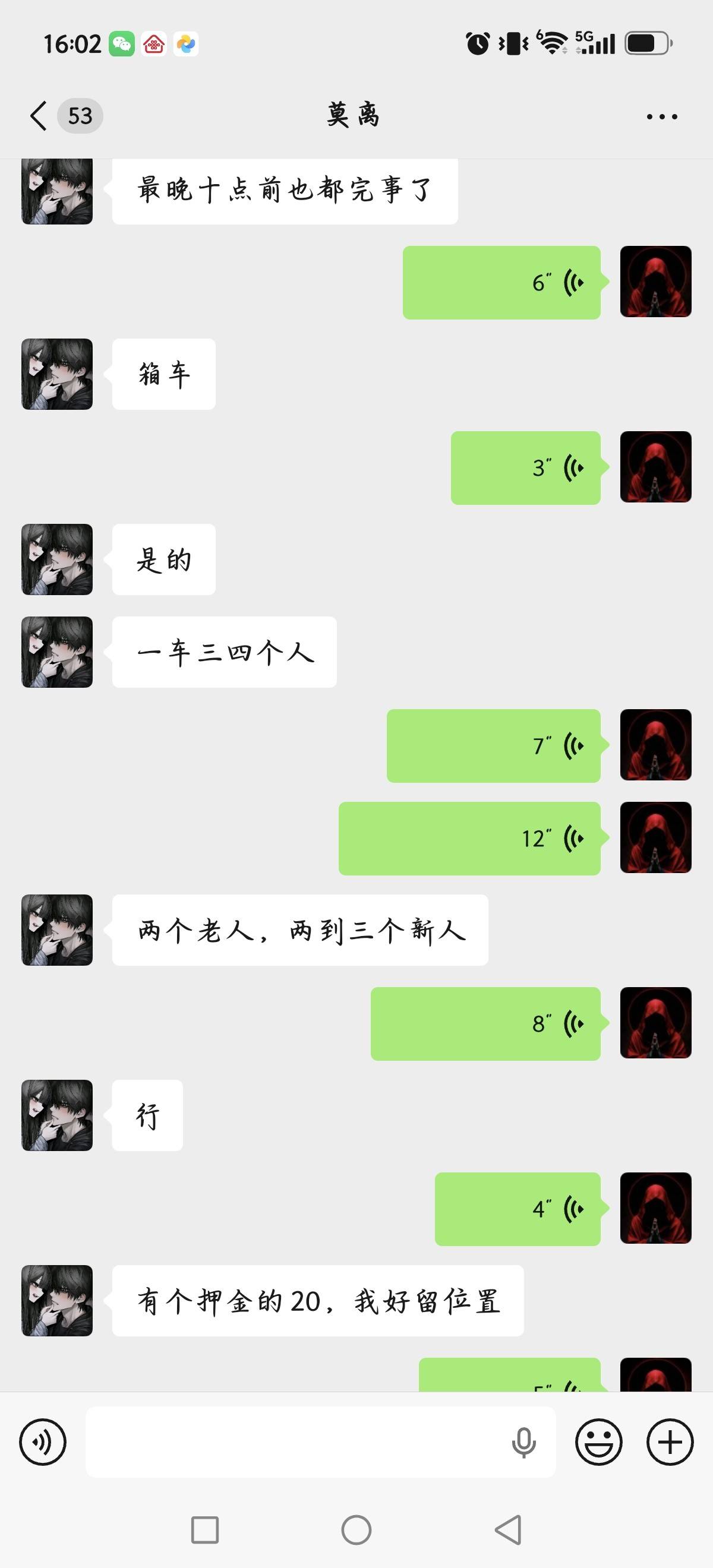Viewport: 713px width, 1568px height.
Task: Go to the system home screen
Action: (356, 1529)
